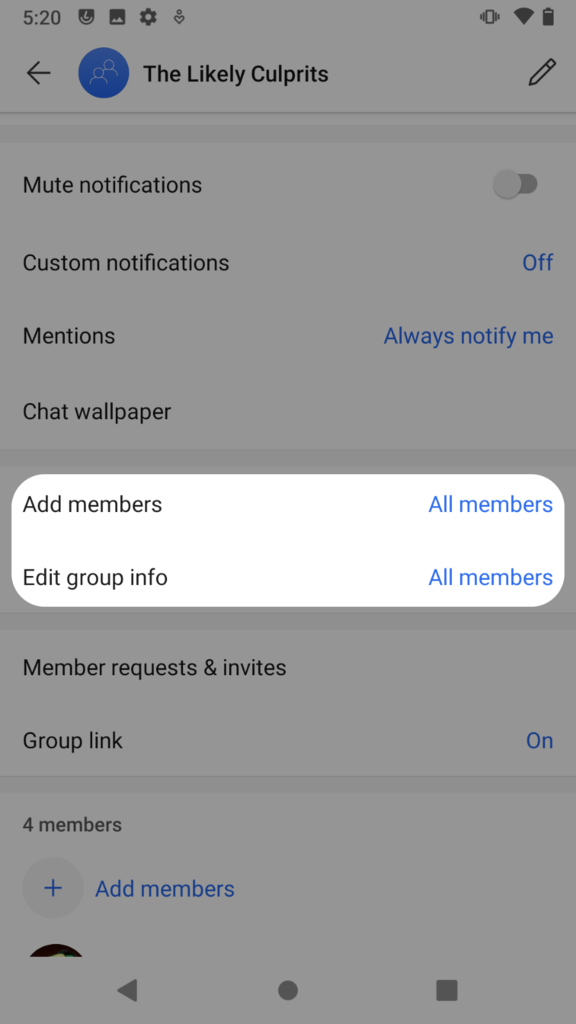Open Custom notifications settings
The width and height of the screenshot is (576, 1024).
click(288, 263)
